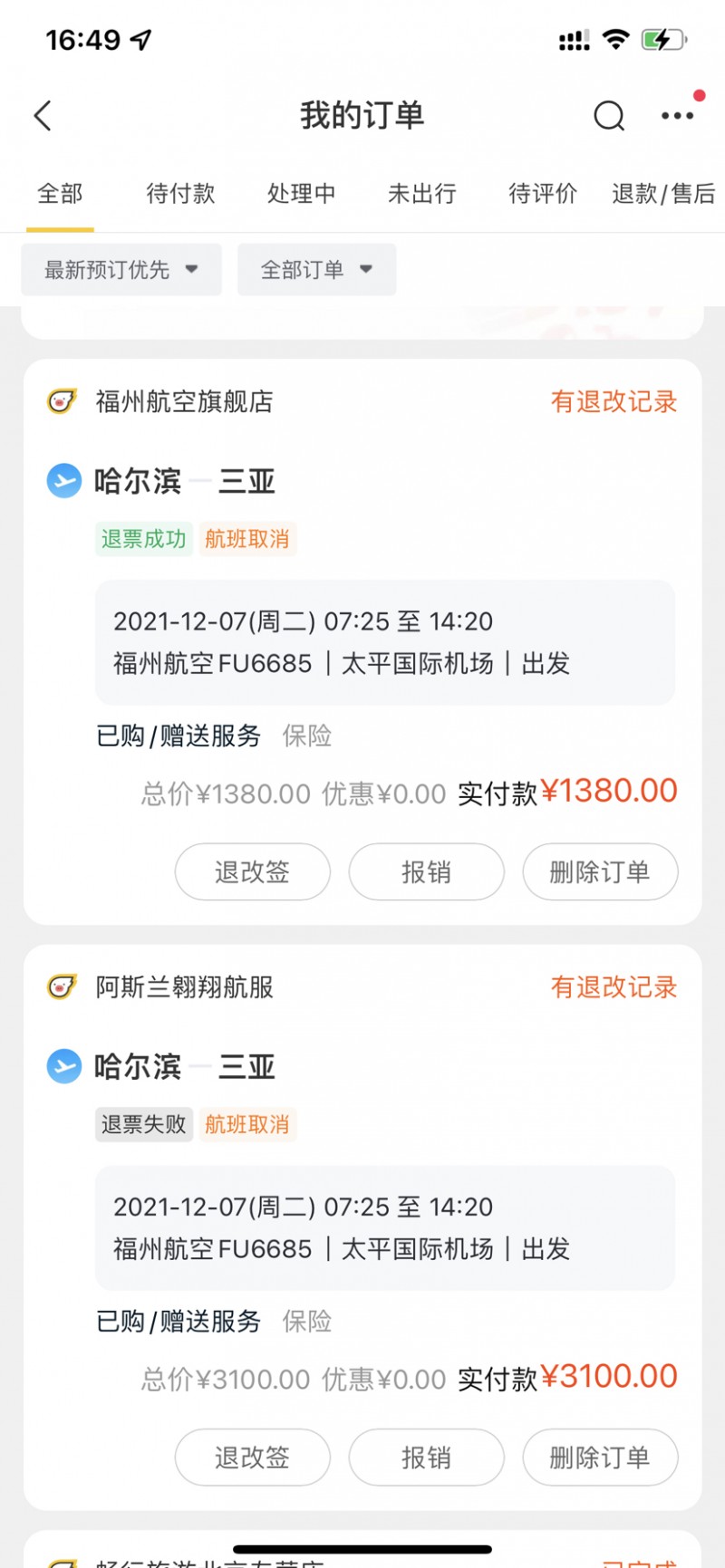This screenshot has width=725, height=1568.
Task: Expand the 全部订单 filter dropdown
Action: click(316, 269)
